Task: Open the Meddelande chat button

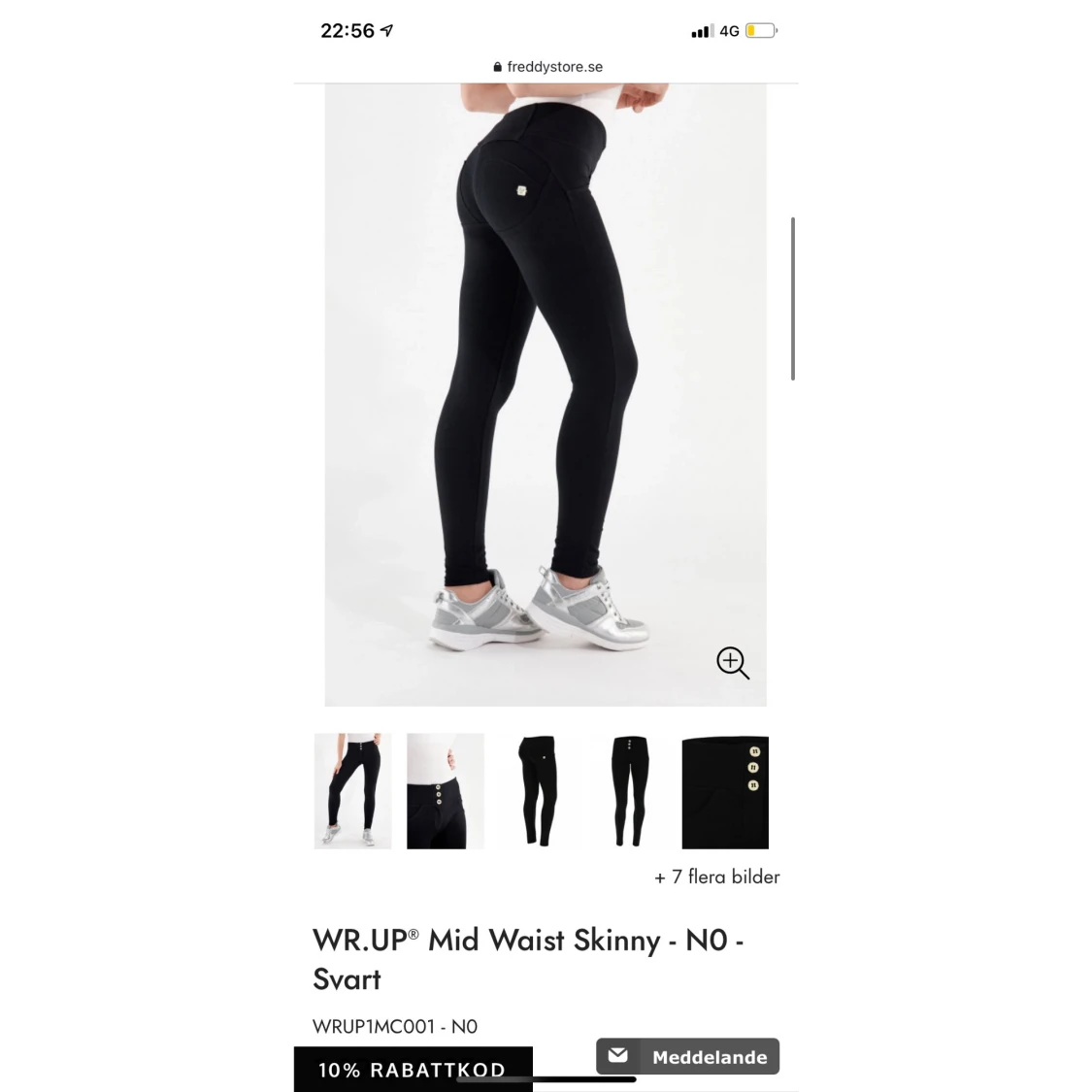Action: [x=688, y=1056]
